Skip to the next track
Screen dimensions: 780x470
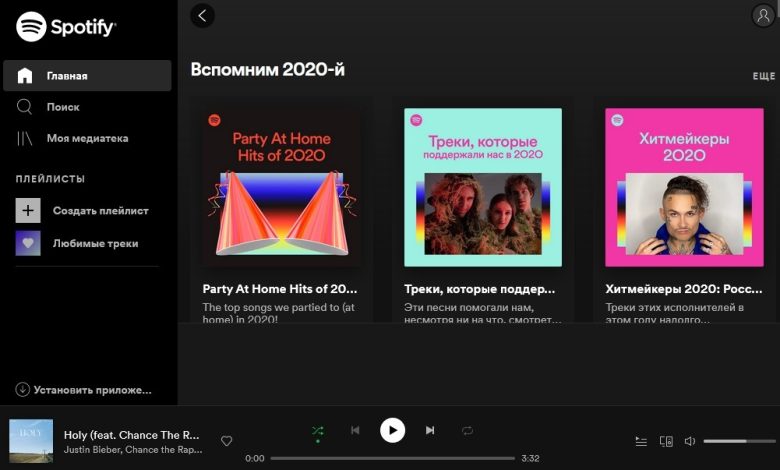(430, 430)
